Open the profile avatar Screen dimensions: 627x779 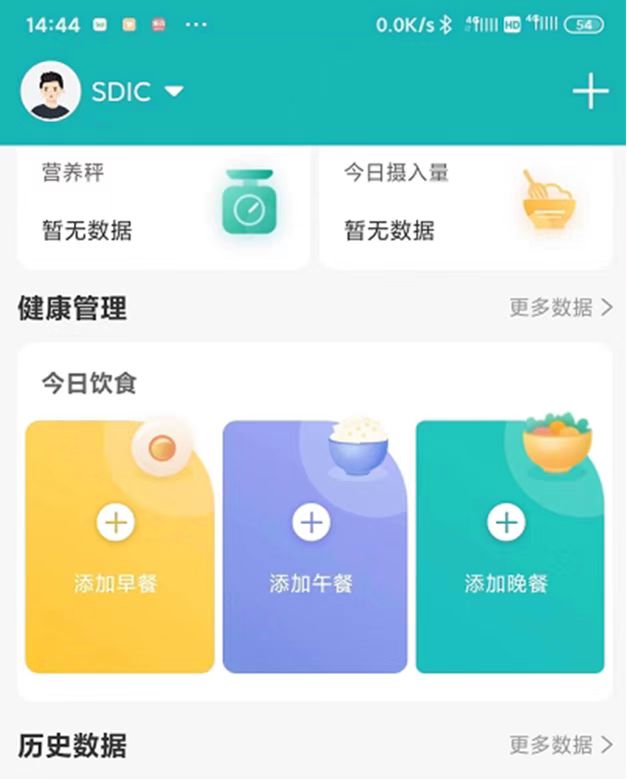pyautogui.click(x=50, y=92)
